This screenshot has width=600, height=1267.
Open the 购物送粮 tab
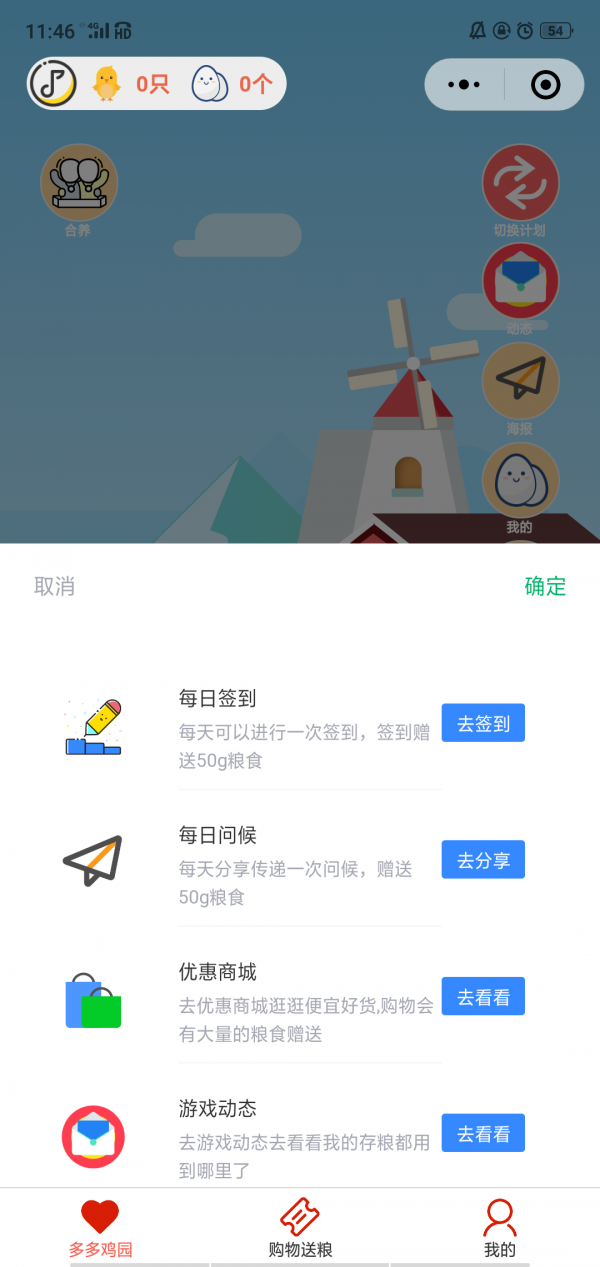(x=300, y=1227)
